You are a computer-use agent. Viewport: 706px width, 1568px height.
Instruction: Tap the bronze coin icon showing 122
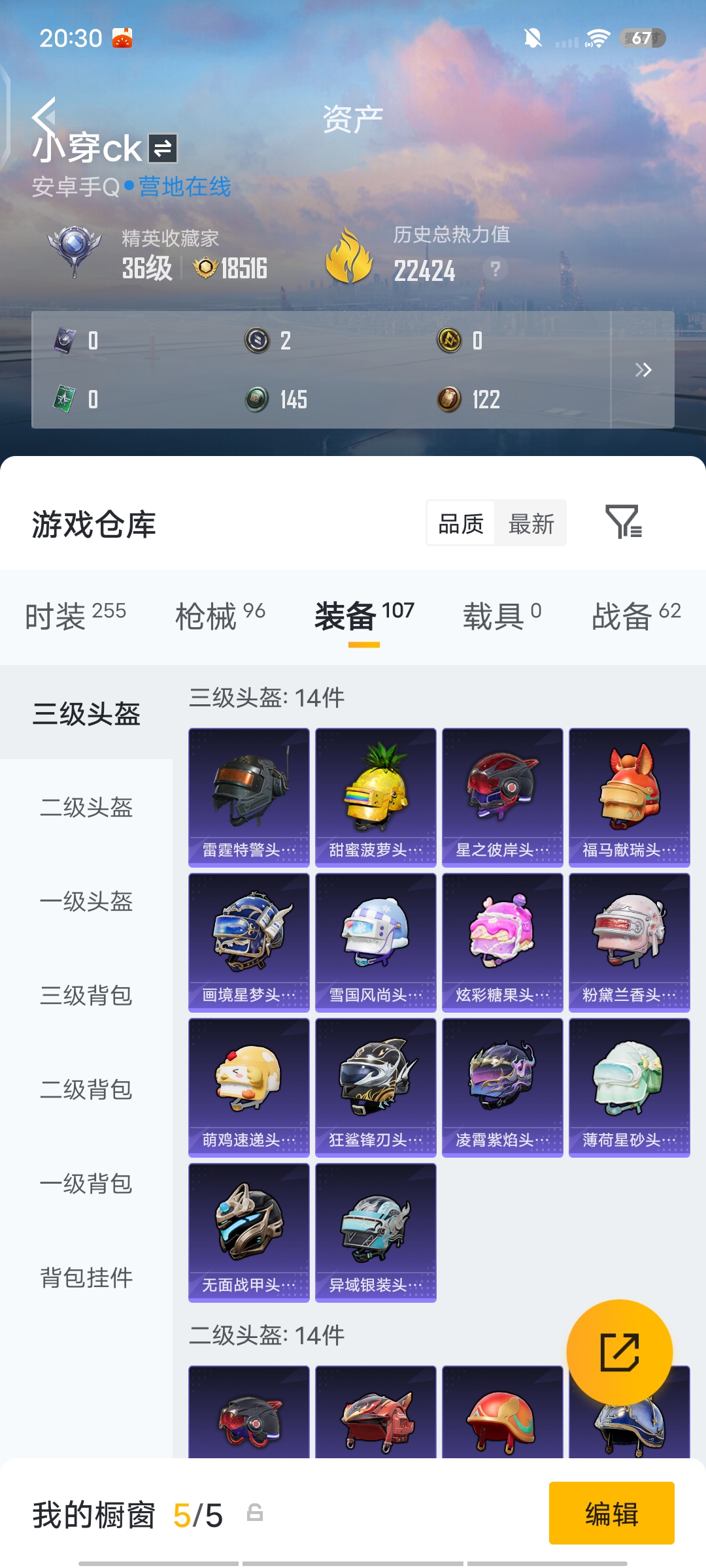(450, 400)
